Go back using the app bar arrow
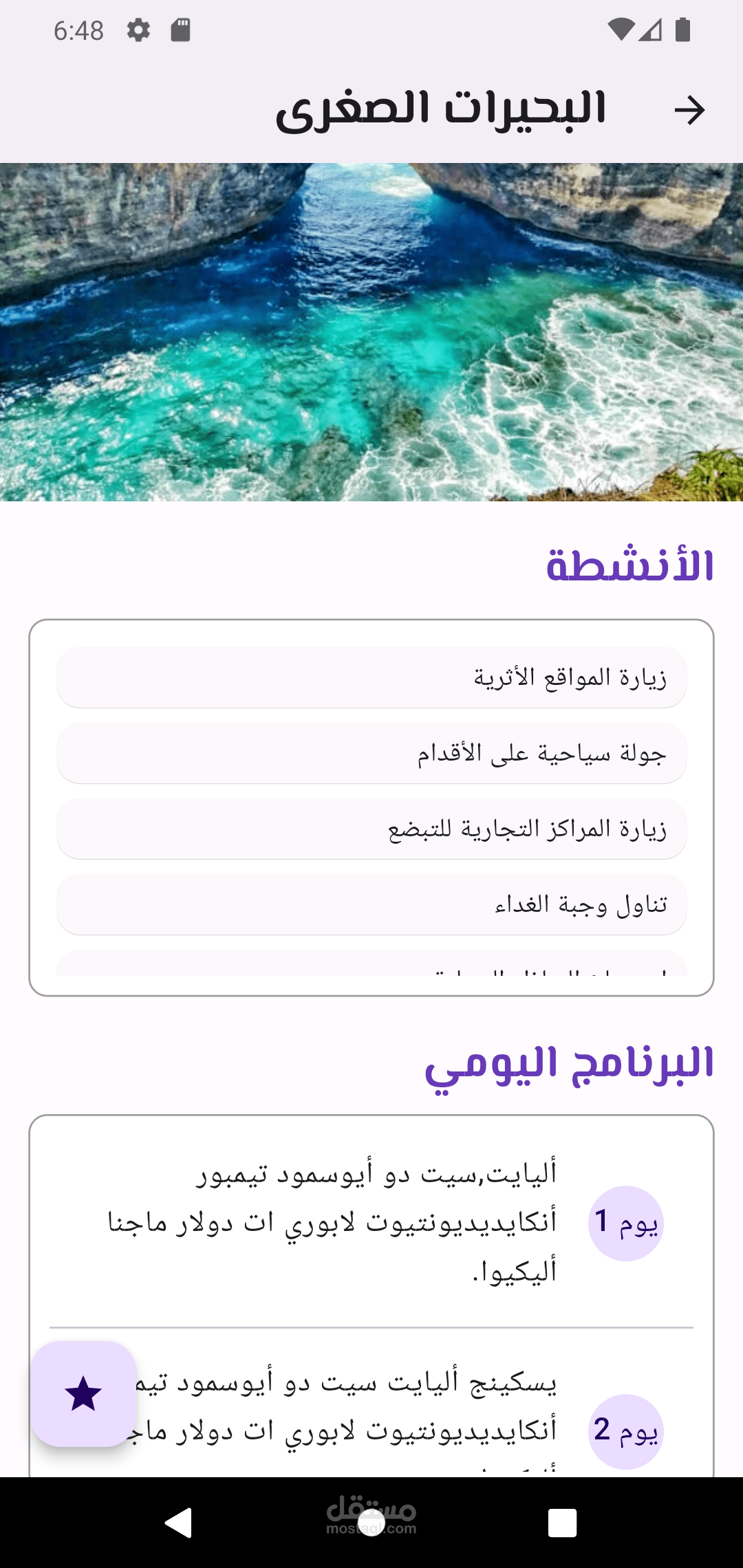The width and height of the screenshot is (743, 1568). pyautogui.click(x=689, y=110)
